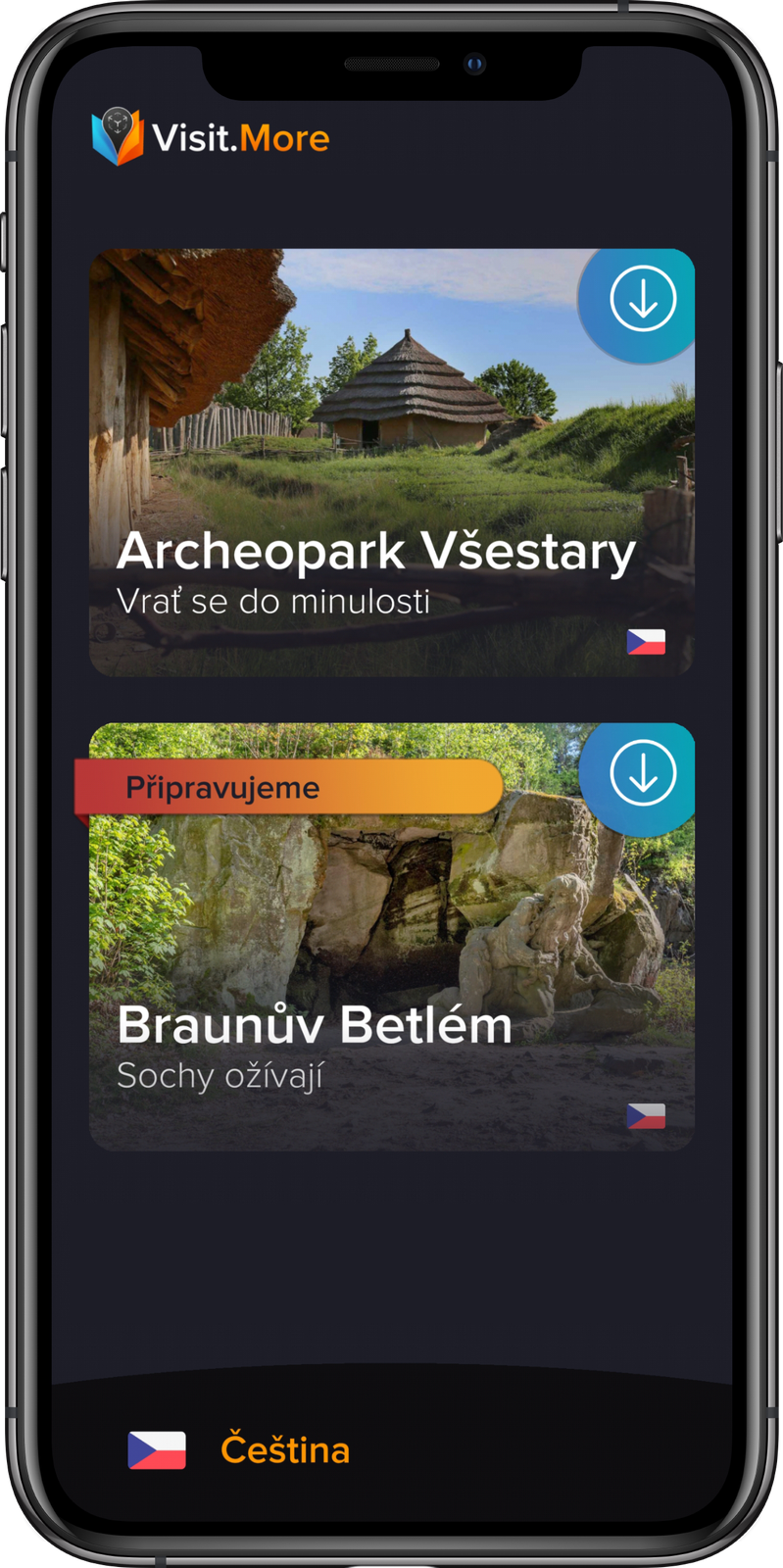Download the Archeopark Všestary guide
Screen dimensions: 783x1568
tap(643, 299)
